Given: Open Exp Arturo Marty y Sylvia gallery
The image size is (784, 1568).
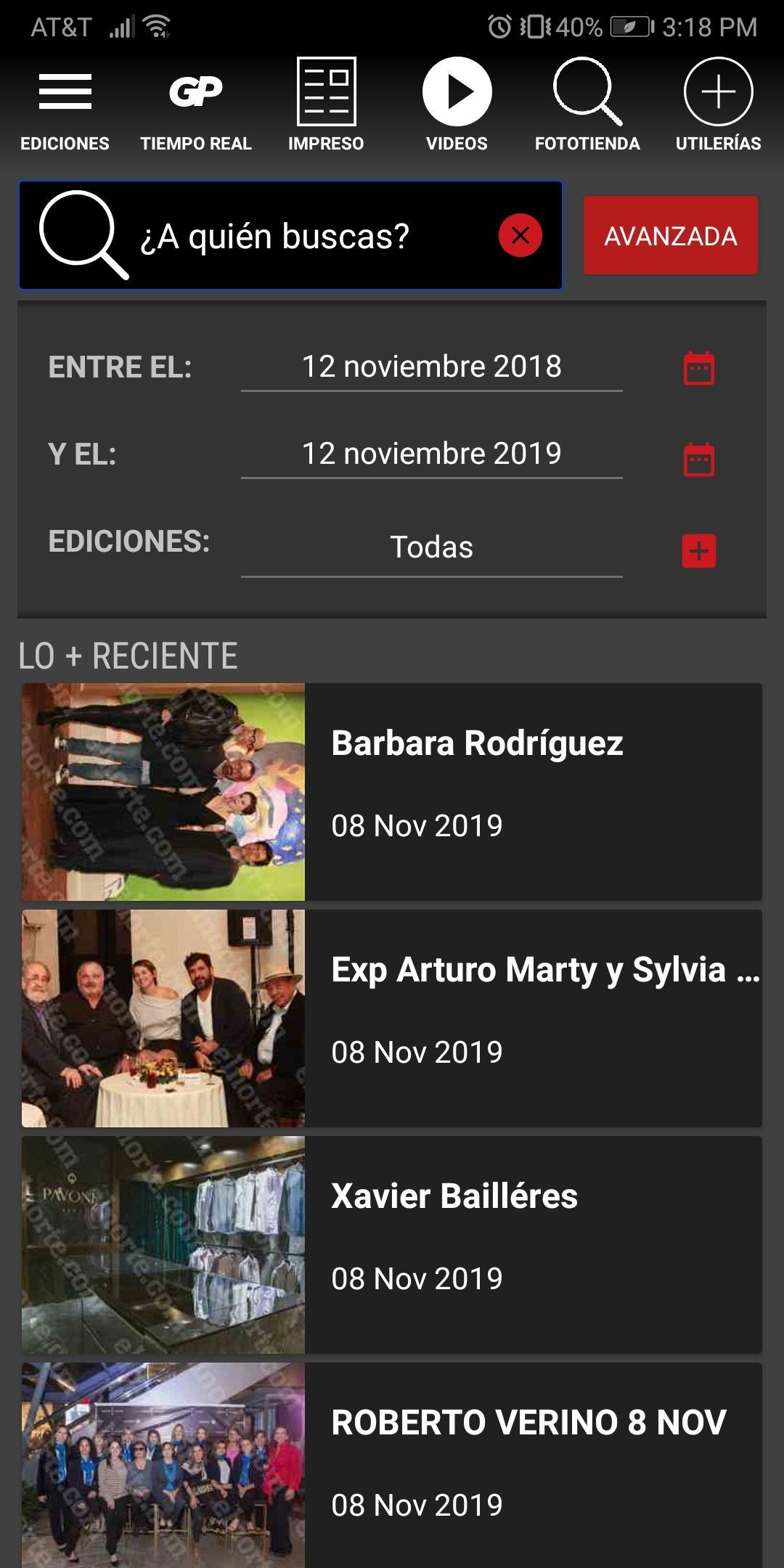Looking at the screenshot, I should 392,1018.
